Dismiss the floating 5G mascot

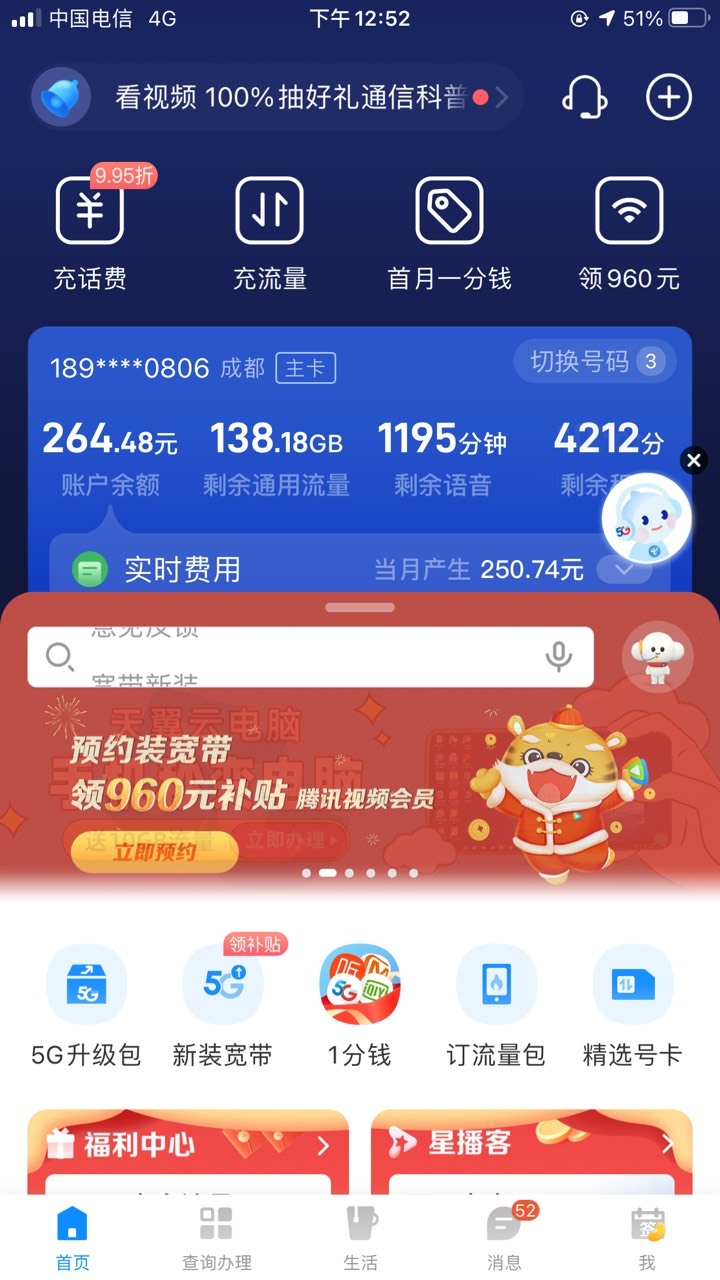[693, 460]
